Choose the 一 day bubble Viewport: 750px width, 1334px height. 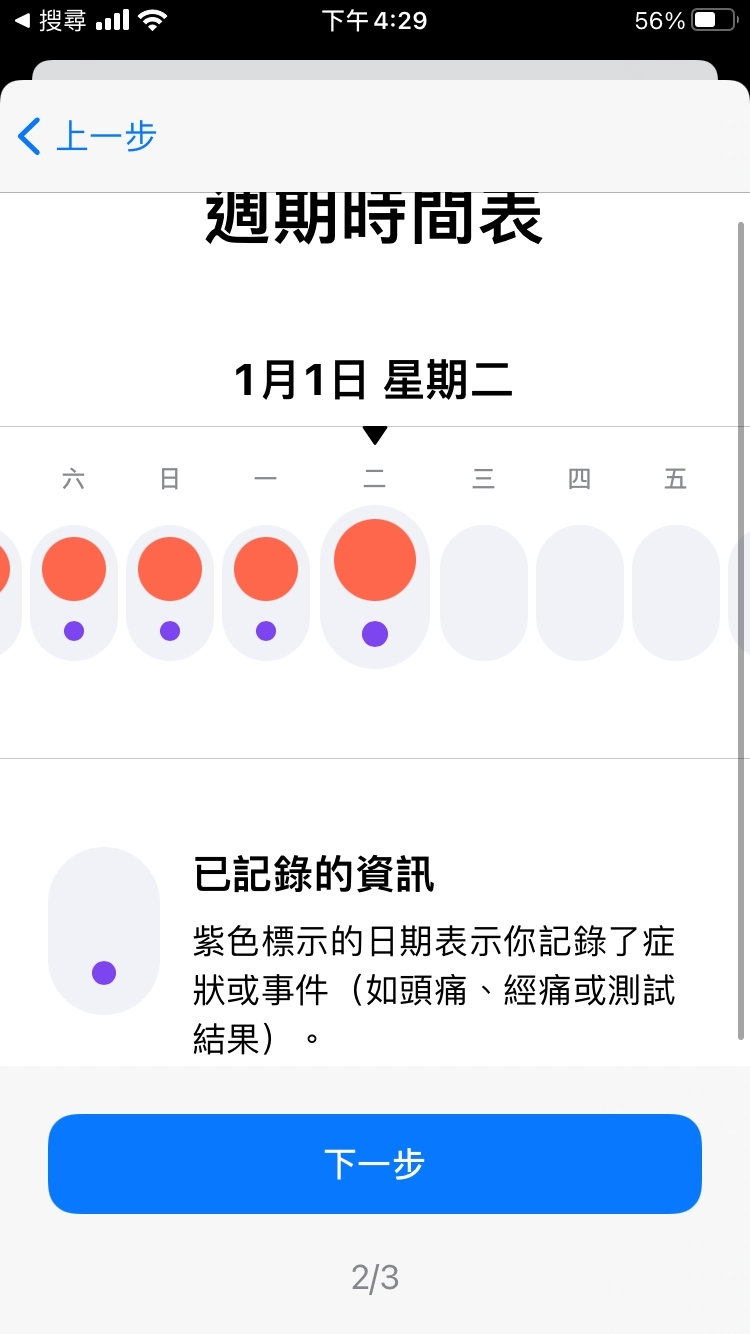(266, 592)
